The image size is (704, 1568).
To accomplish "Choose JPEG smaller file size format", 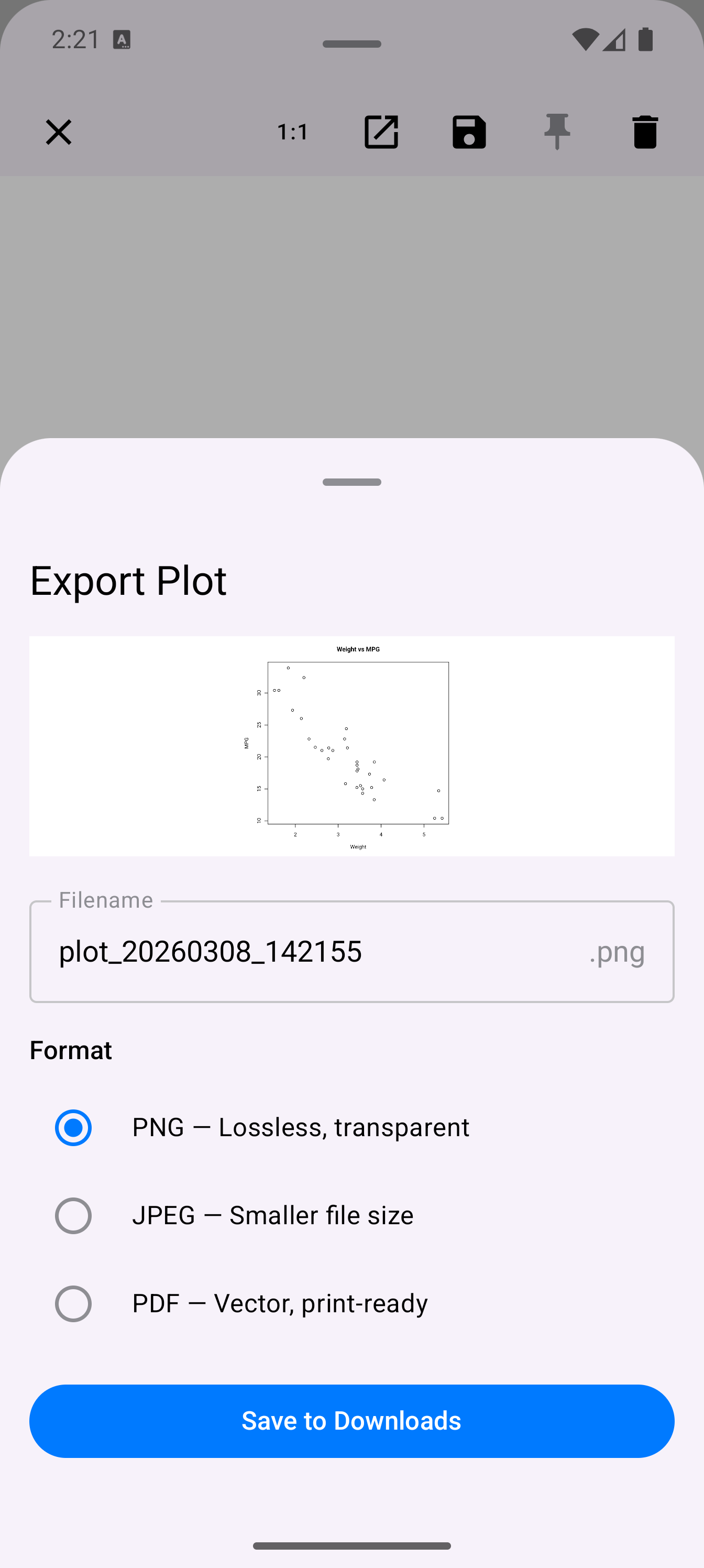I will pos(73,1215).
